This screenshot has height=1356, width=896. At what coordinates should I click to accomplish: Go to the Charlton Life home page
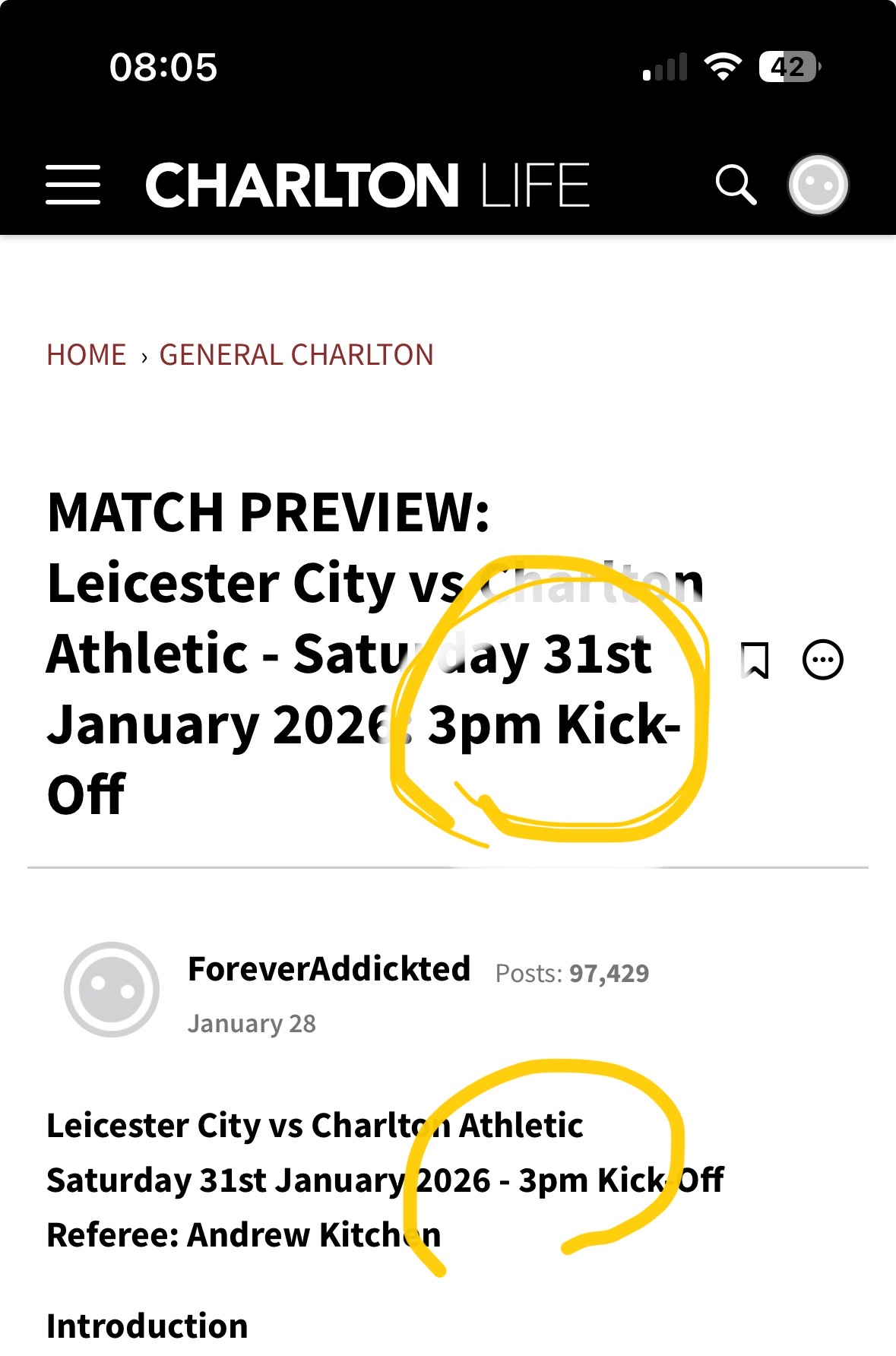tap(367, 185)
